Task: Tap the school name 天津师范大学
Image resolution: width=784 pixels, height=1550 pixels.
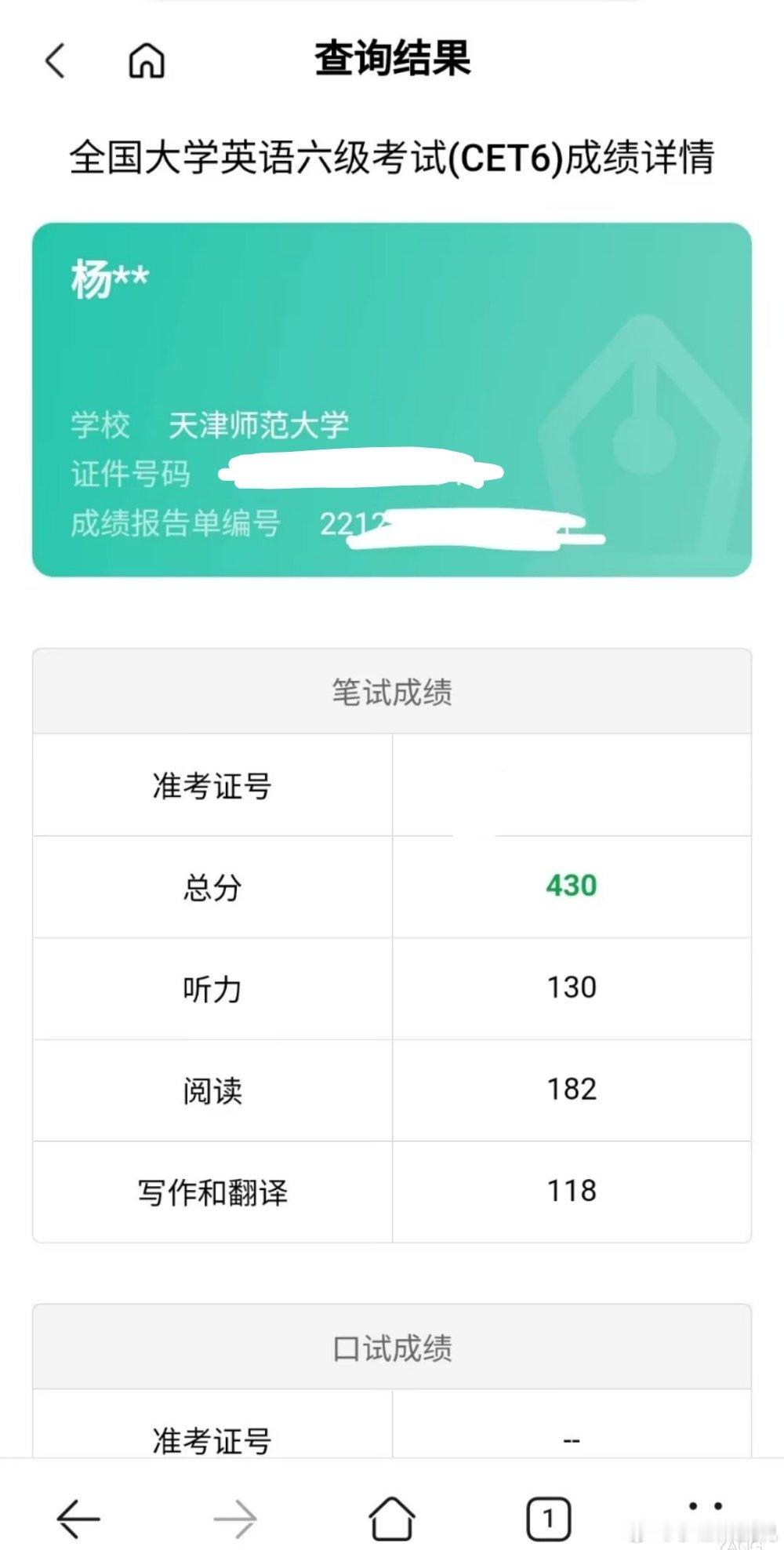Action: pyautogui.click(x=261, y=424)
